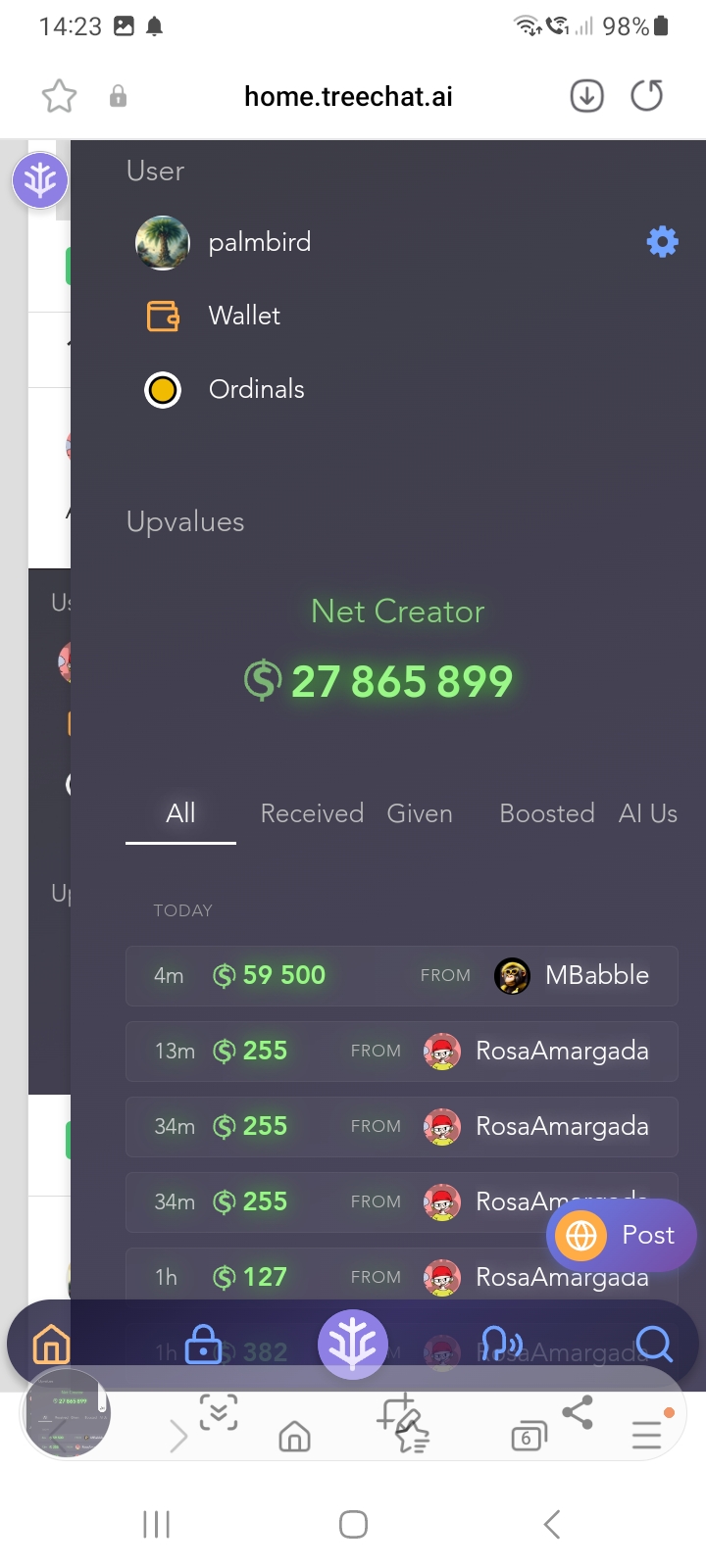Go back using the system navigation arrow

click(x=552, y=1524)
